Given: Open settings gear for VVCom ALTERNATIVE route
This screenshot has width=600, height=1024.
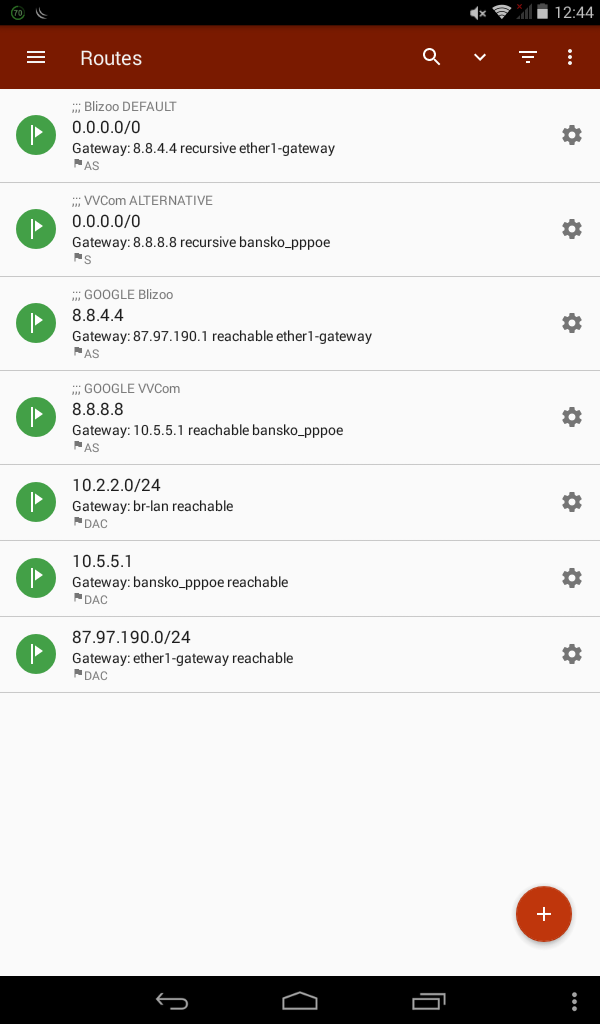Looking at the screenshot, I should (571, 229).
